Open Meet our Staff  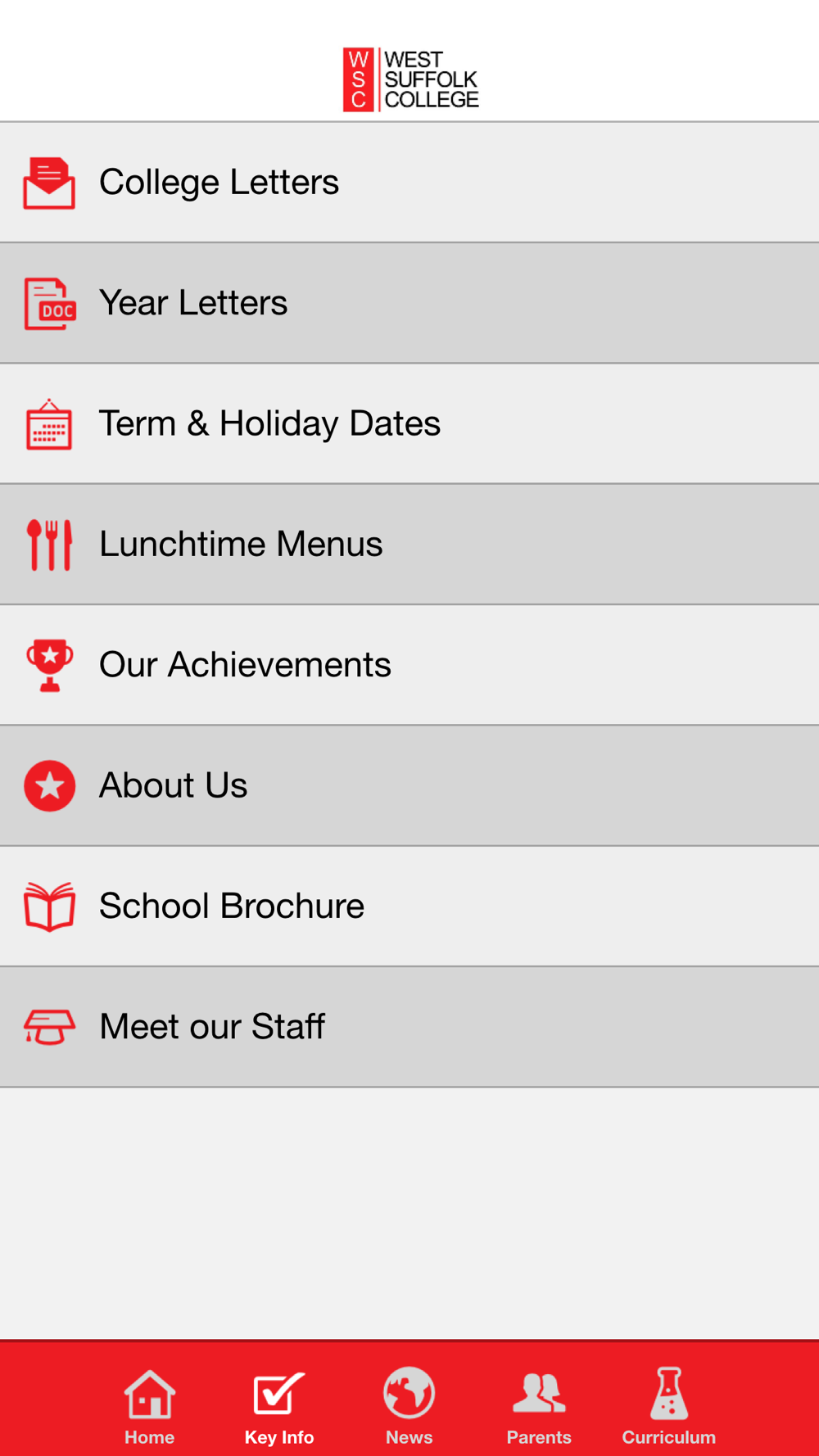409,1027
